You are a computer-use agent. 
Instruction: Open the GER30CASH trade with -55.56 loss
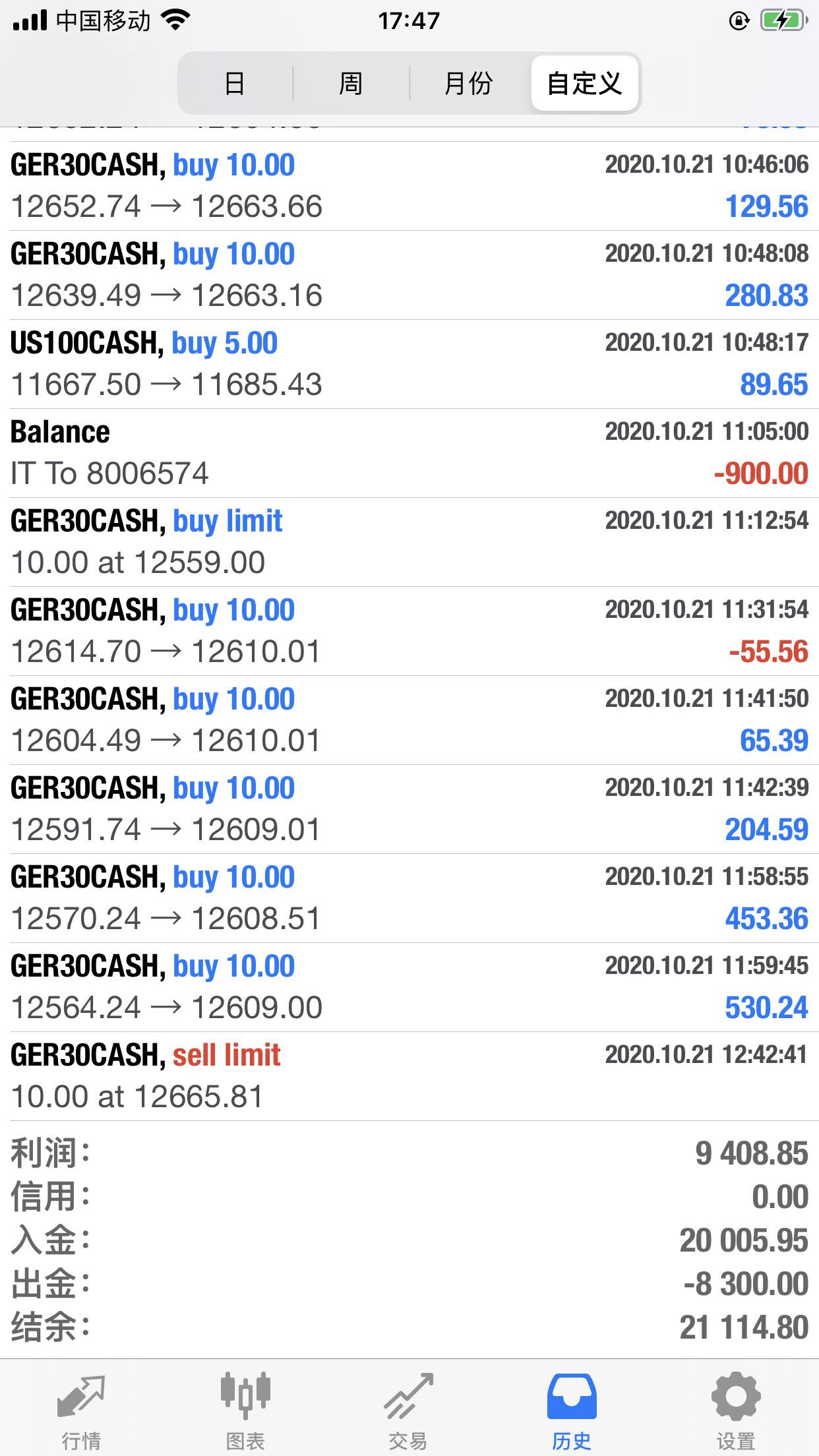(409, 631)
